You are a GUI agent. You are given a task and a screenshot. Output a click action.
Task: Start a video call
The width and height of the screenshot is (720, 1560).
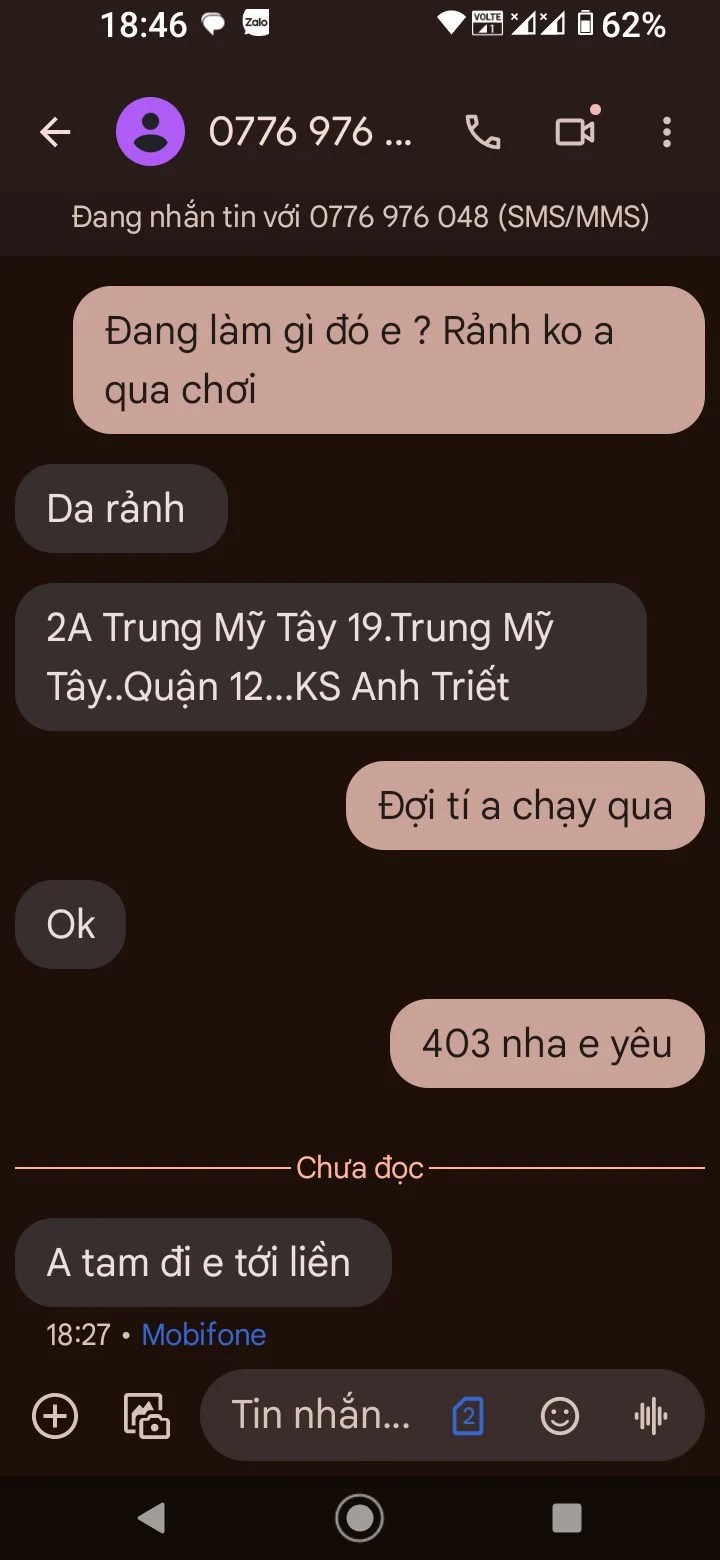coord(576,132)
